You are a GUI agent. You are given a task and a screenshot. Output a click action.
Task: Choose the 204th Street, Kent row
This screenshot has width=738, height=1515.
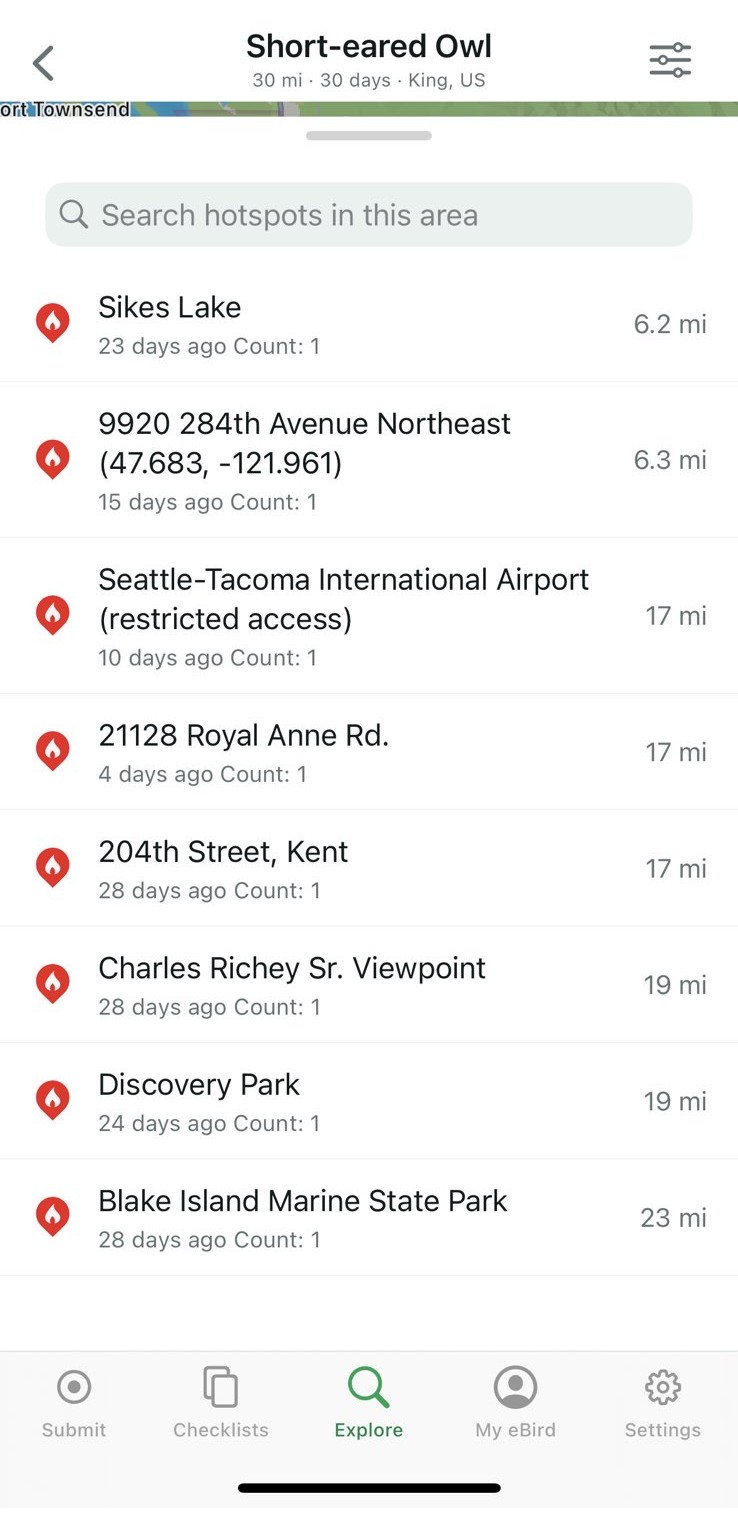pos(368,868)
